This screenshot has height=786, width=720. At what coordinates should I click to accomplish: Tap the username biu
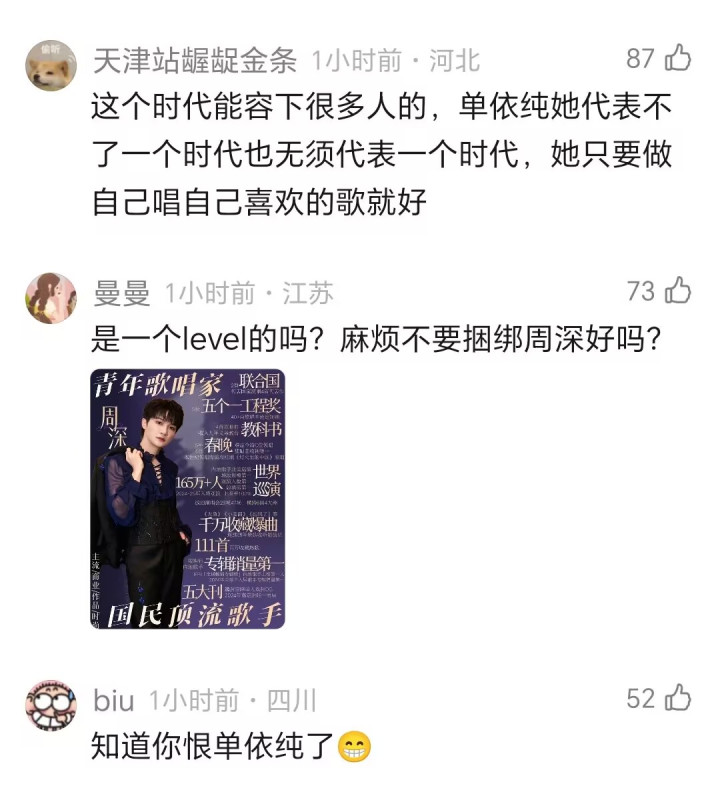113,700
